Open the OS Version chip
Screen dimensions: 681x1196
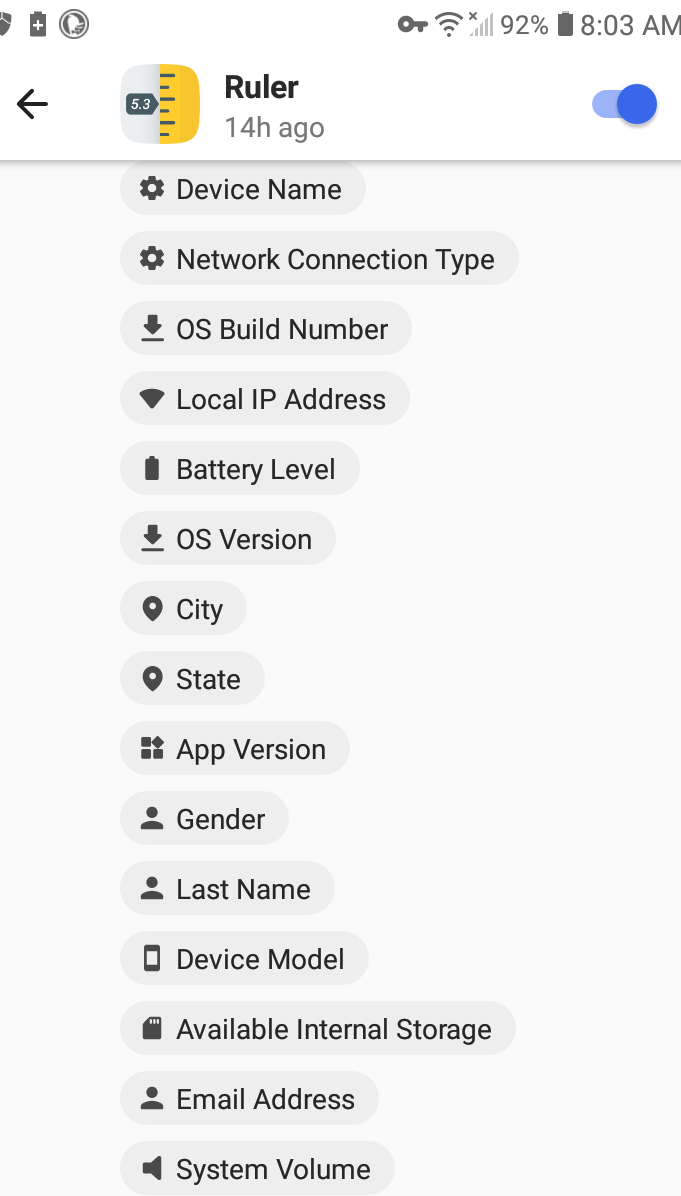coord(228,540)
